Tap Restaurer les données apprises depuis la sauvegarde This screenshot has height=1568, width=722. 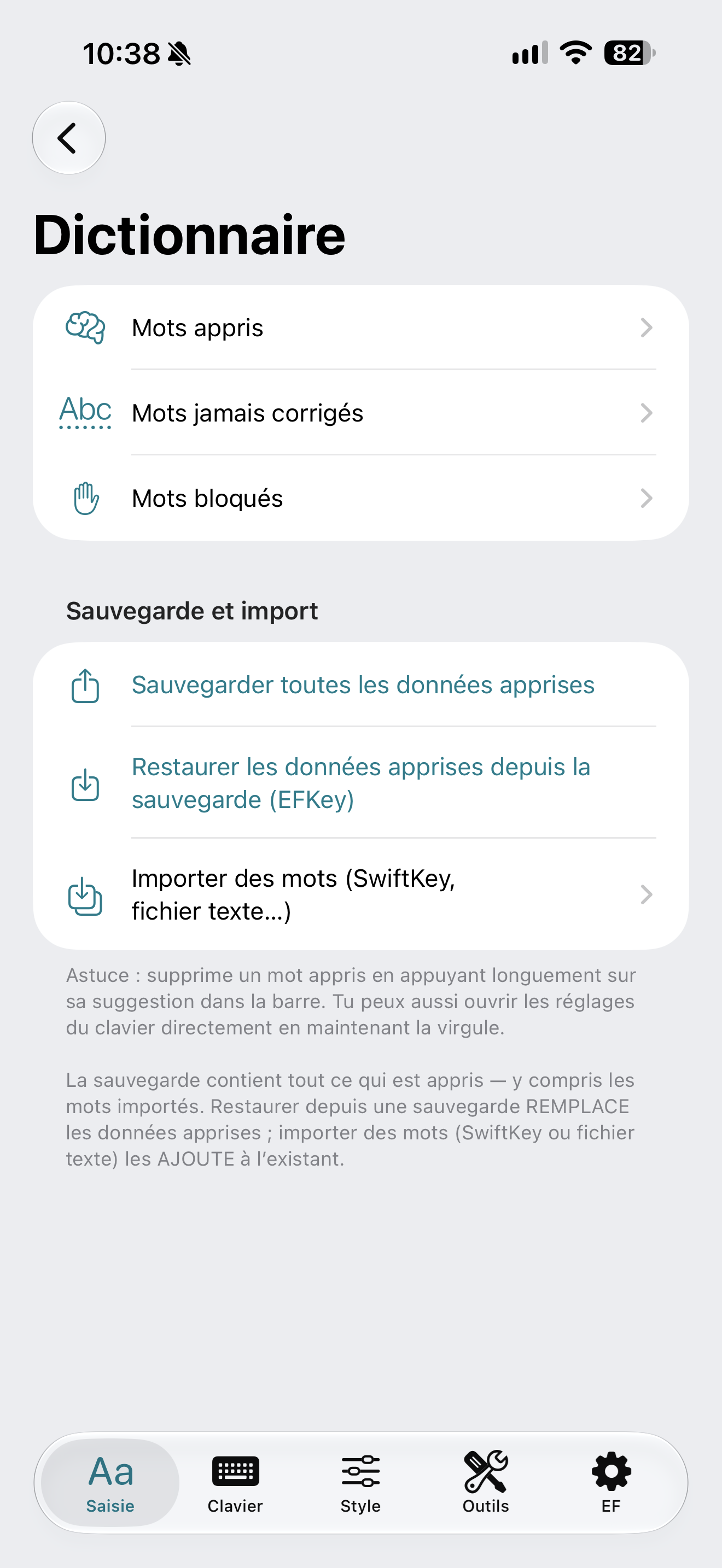click(361, 783)
